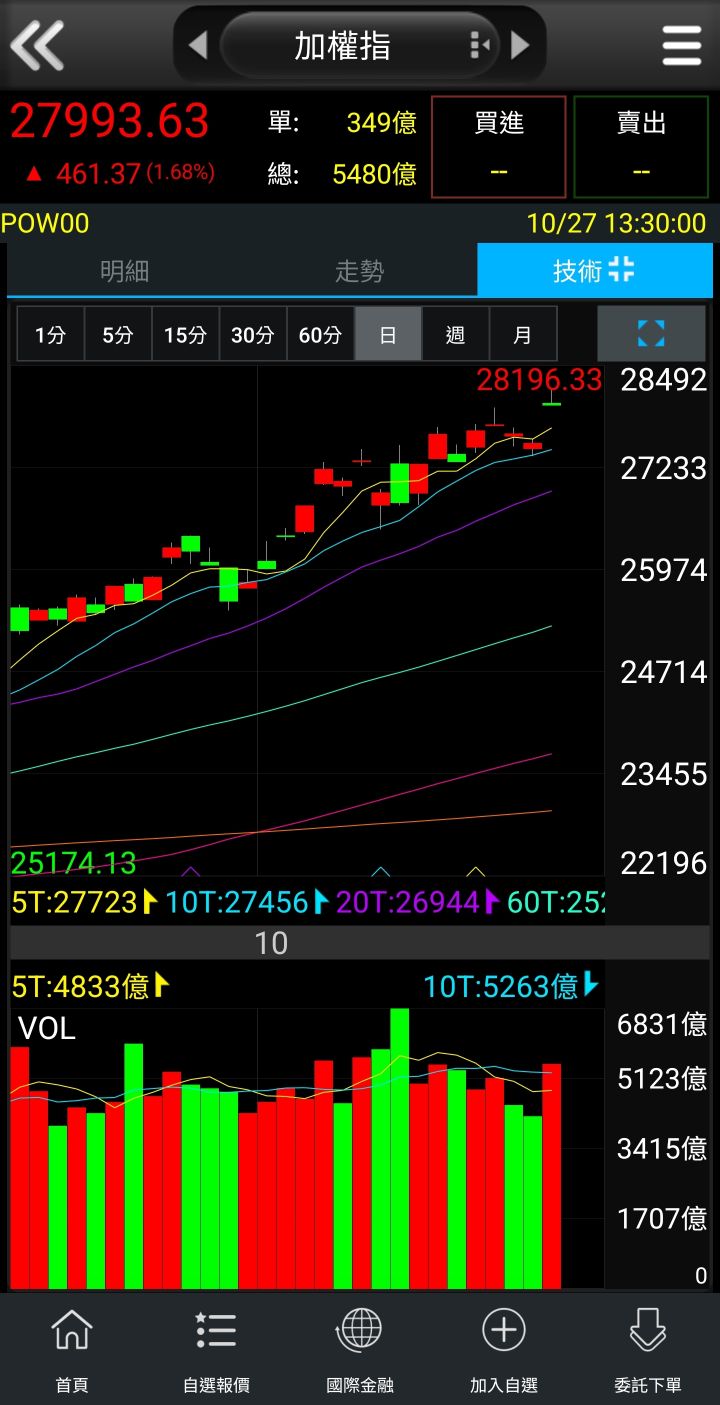Switch the chart to 月 monthly
720x1405 pixels.
522,334
